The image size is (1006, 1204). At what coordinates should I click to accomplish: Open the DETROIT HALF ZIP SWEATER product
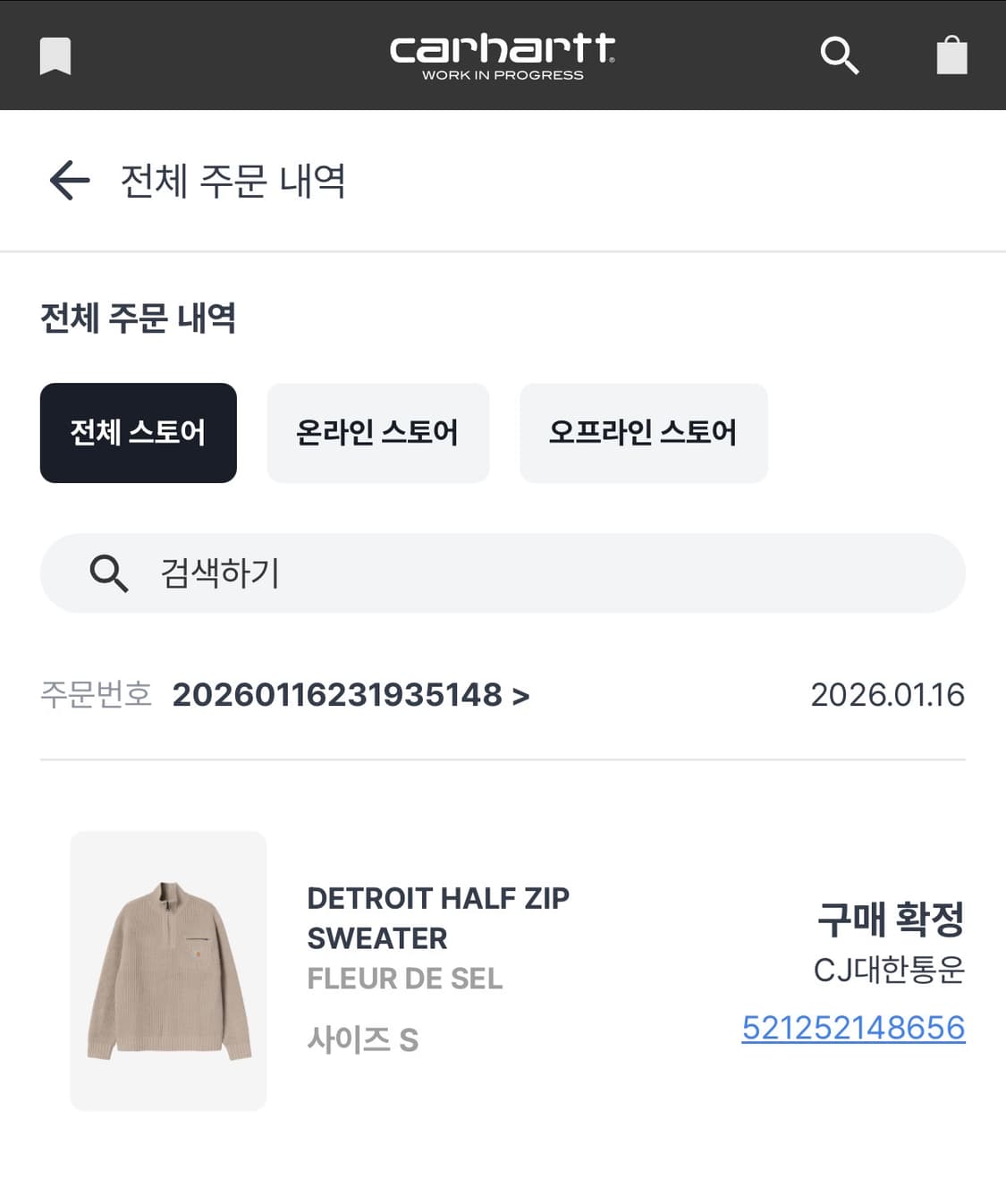pos(437,917)
